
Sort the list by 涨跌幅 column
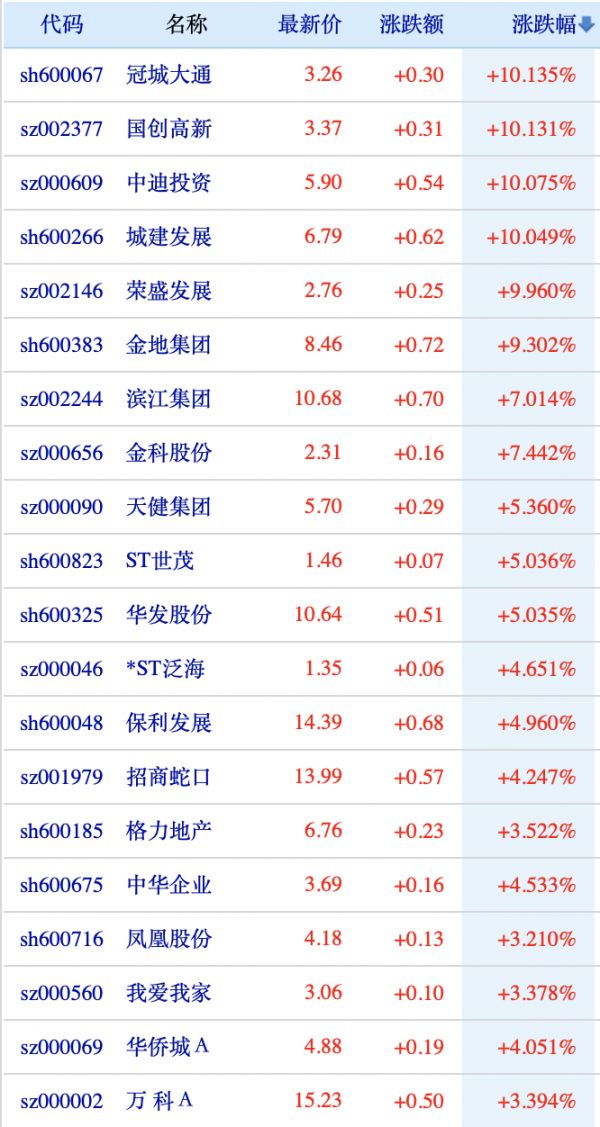544,25
